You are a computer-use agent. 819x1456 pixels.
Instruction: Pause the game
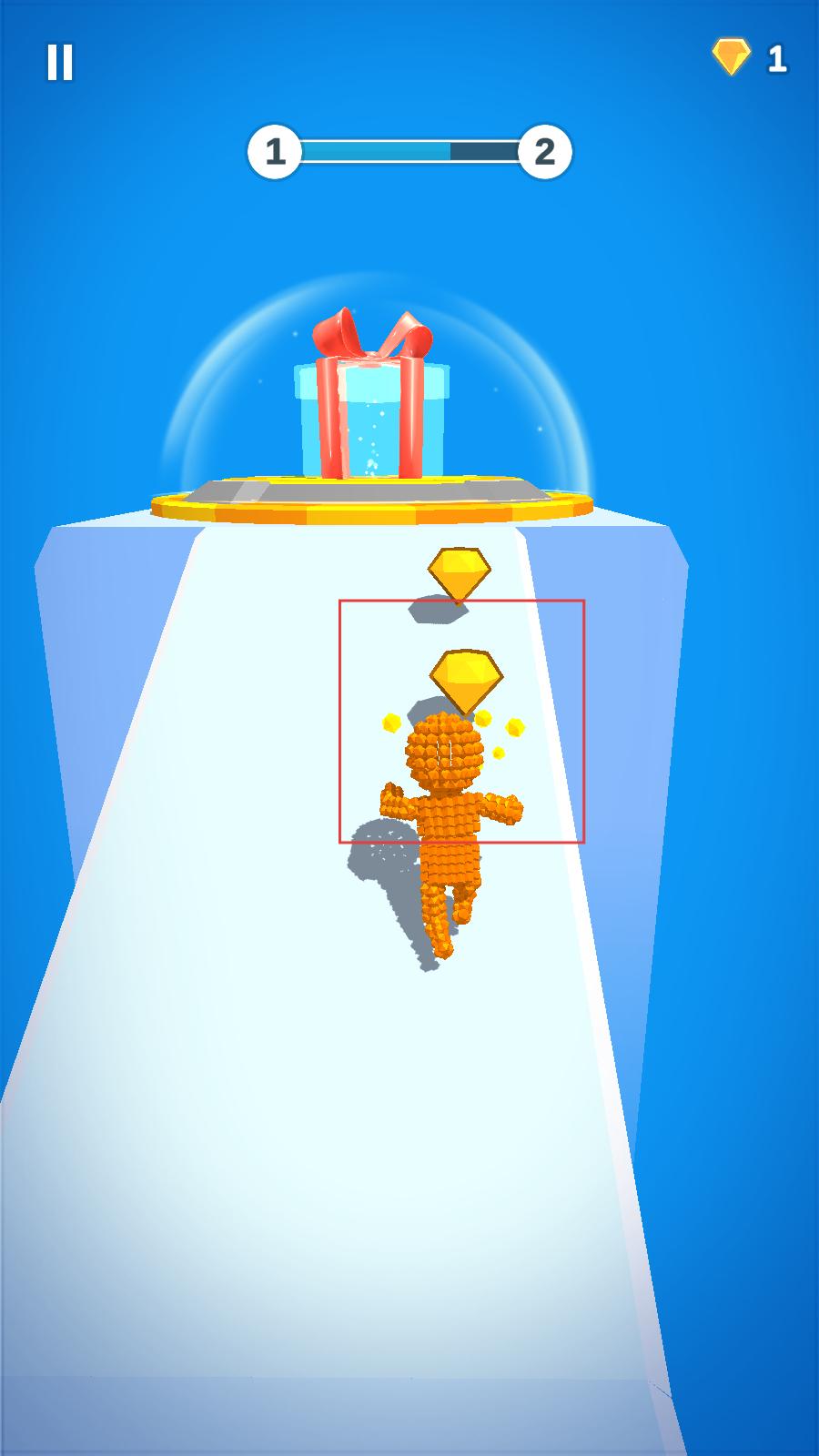[59, 62]
